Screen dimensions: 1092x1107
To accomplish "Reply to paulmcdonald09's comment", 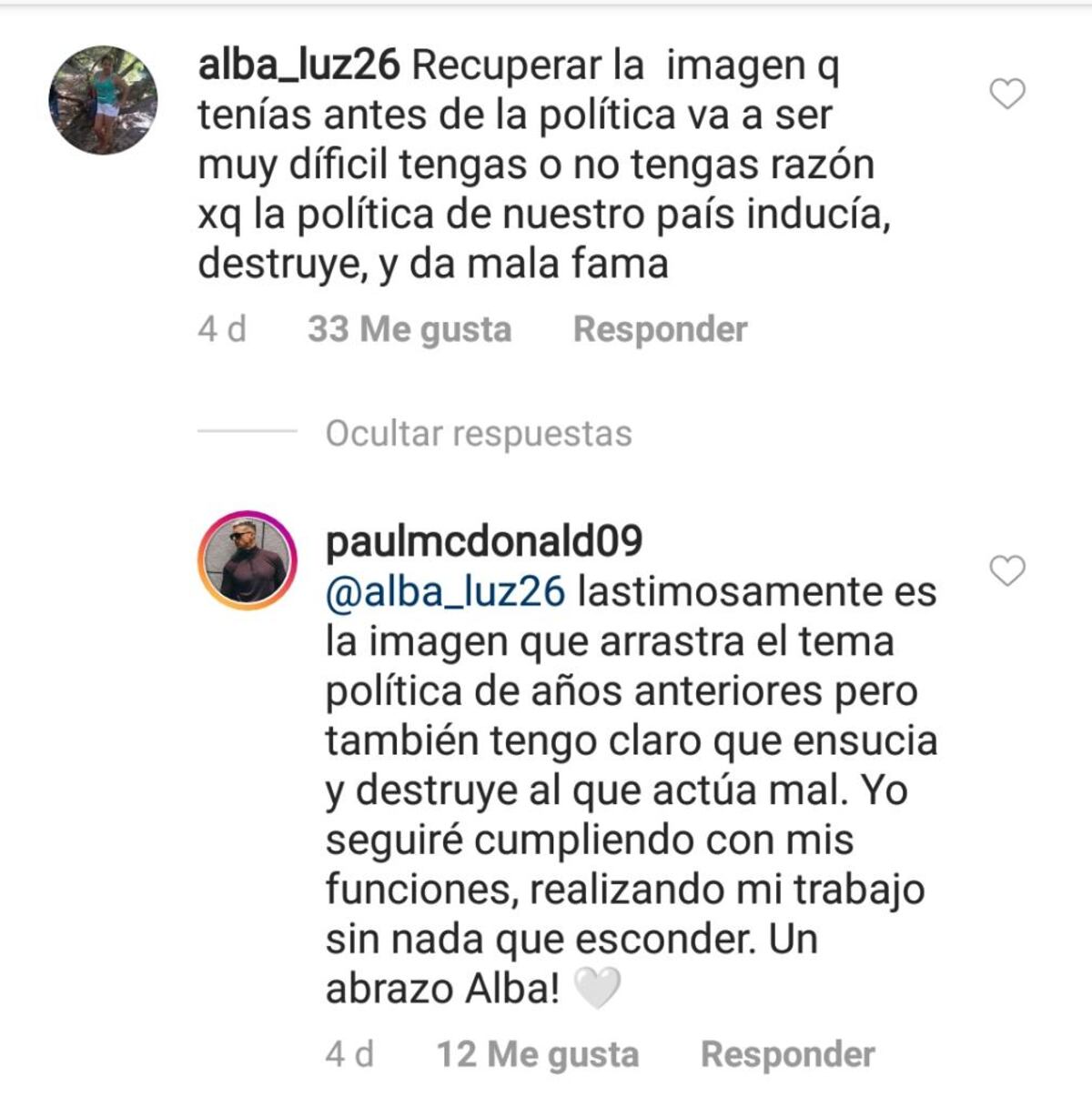I will 787,1054.
